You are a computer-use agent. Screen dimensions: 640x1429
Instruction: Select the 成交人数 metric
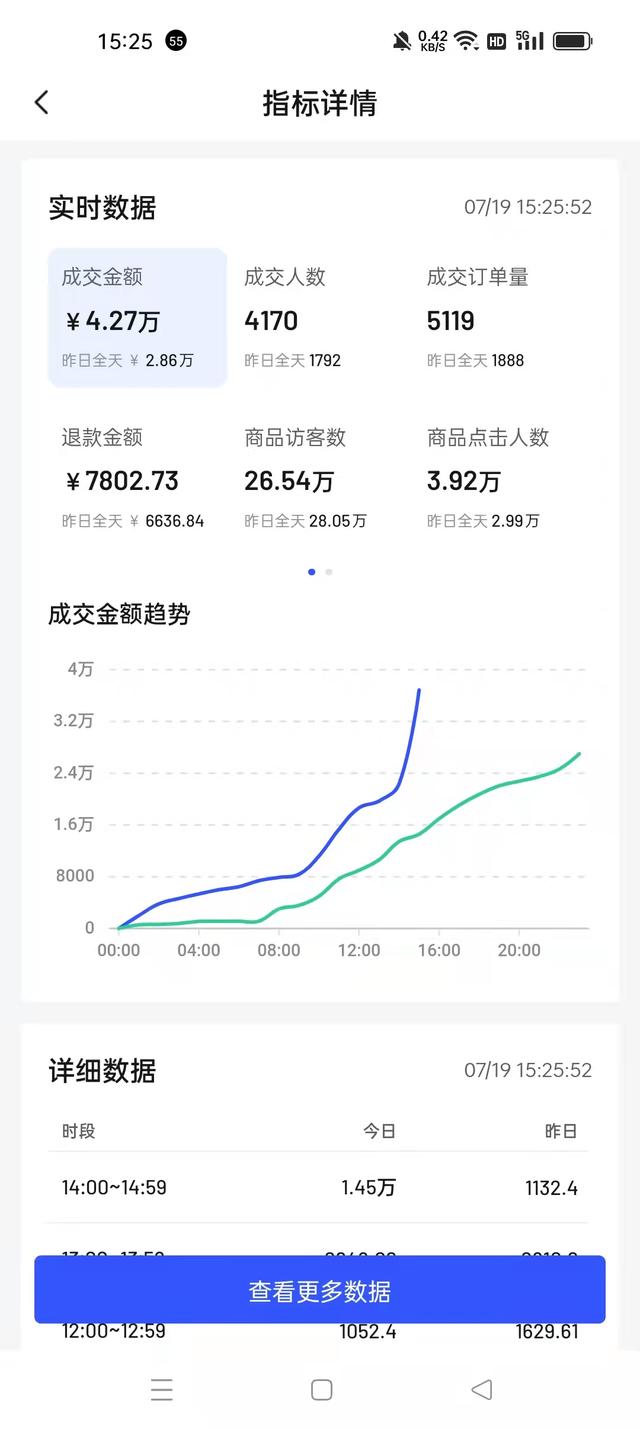click(320, 318)
